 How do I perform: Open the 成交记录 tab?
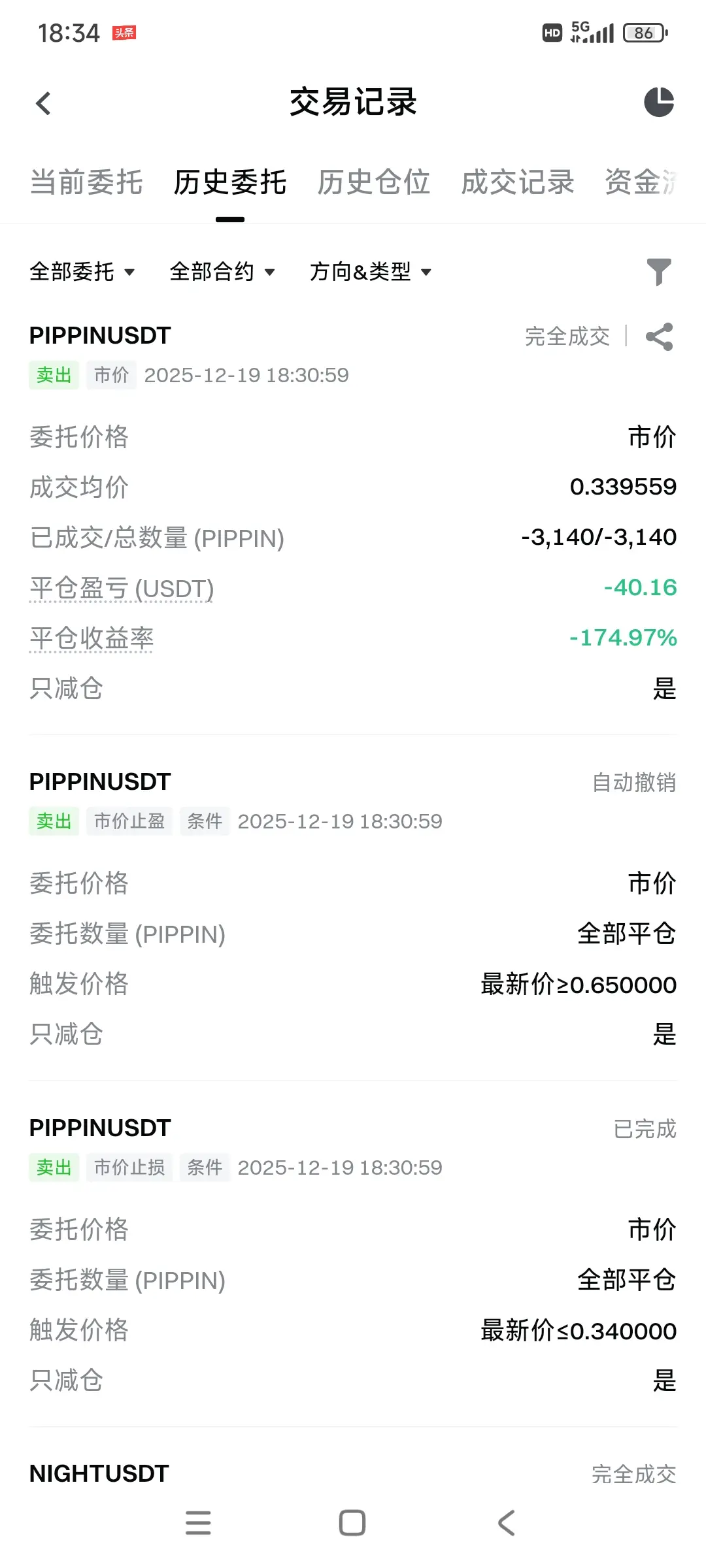517,182
